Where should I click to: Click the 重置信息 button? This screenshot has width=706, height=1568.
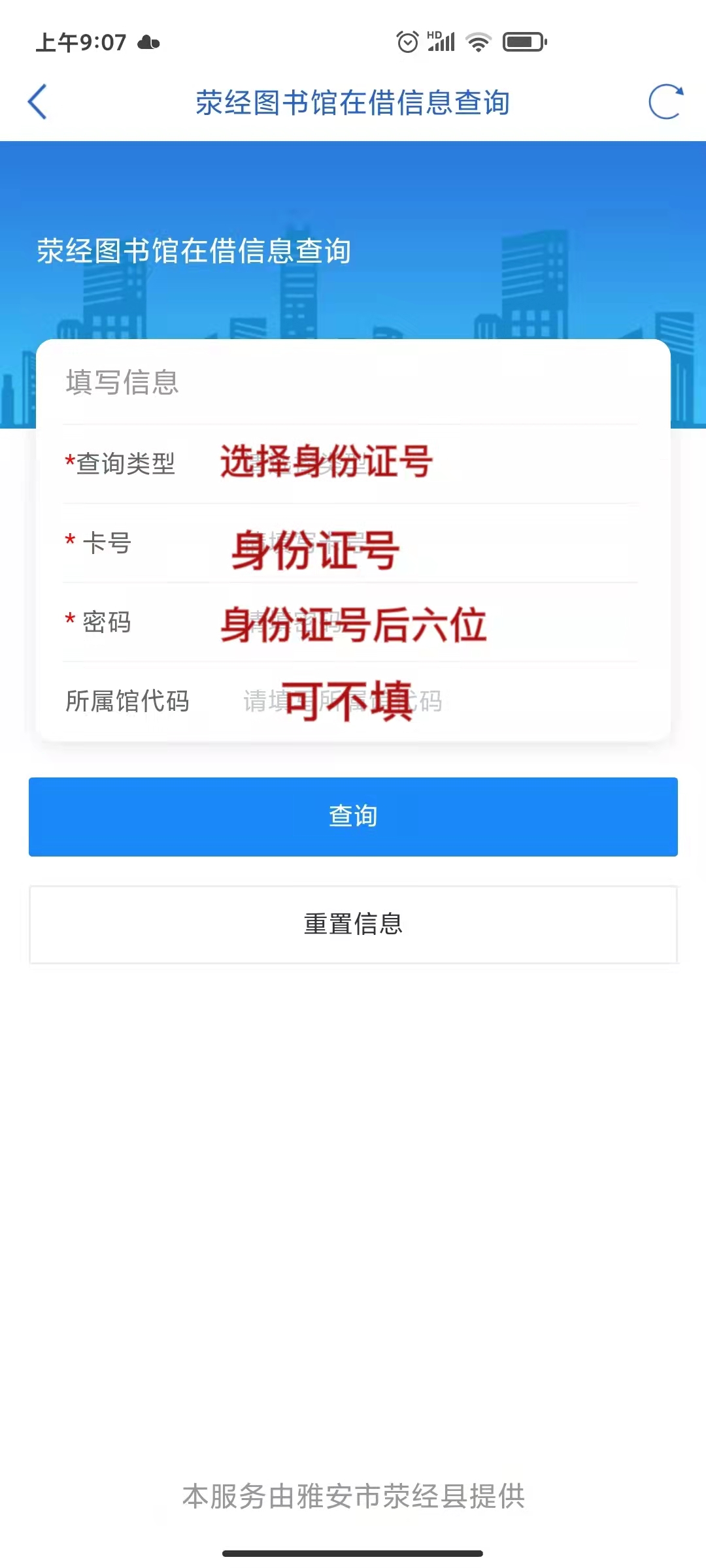coord(353,924)
